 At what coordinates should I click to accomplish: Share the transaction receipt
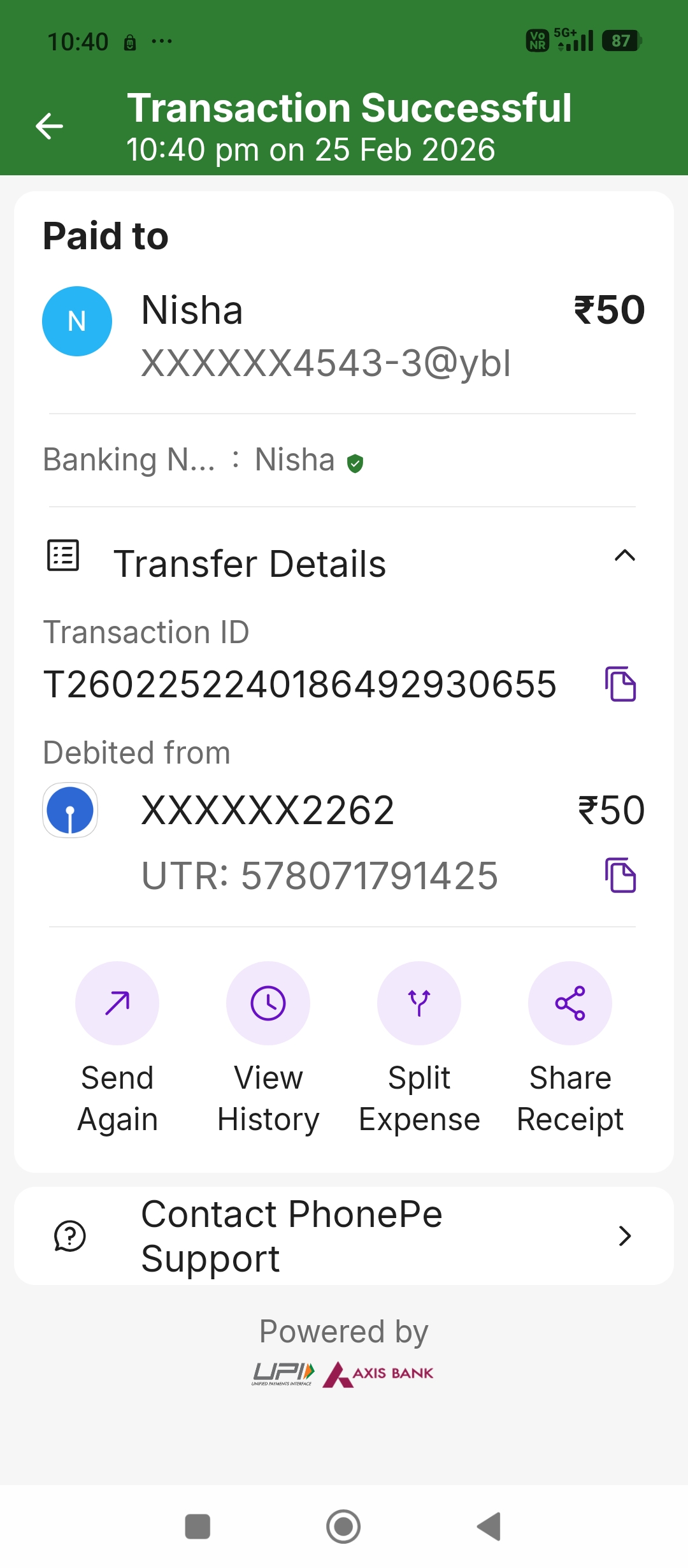click(570, 1003)
